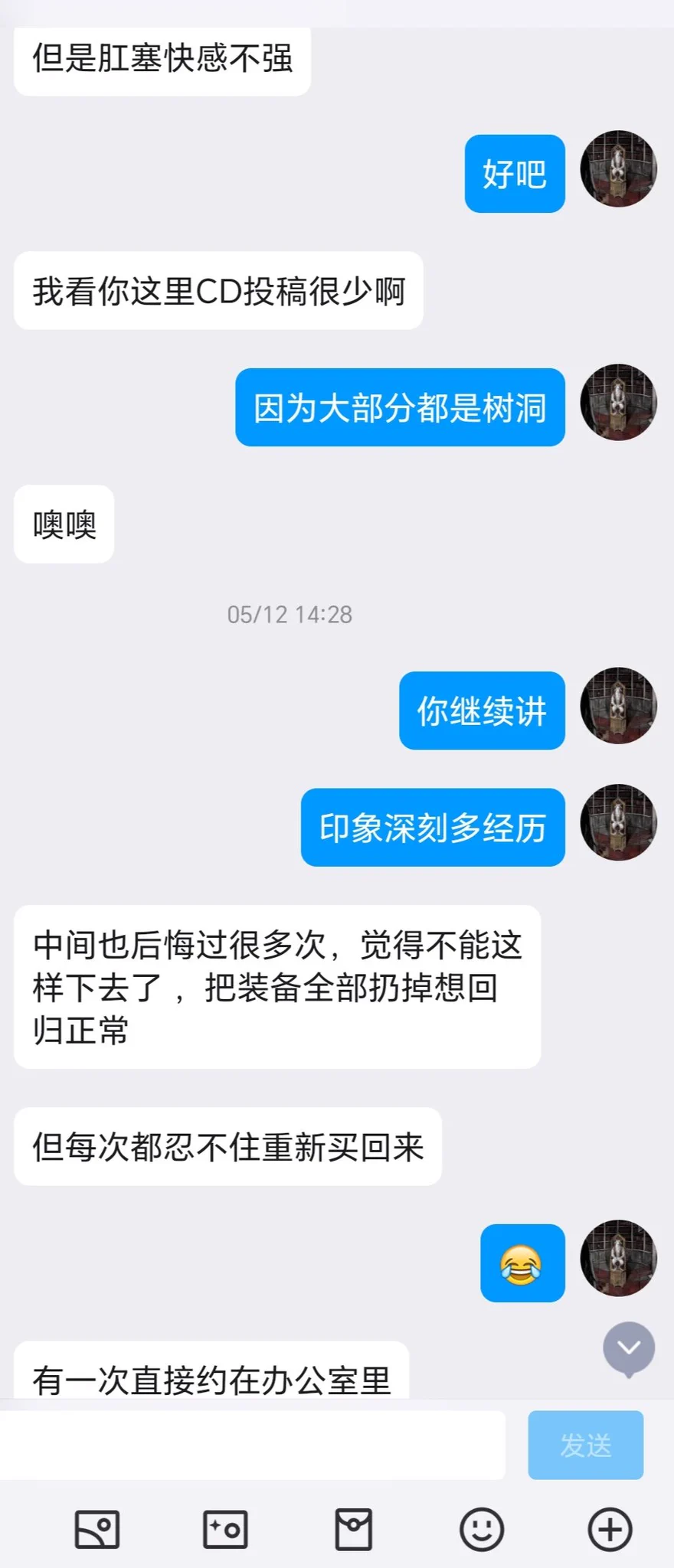Open the camera capture icon
This screenshot has width=674, height=1568.
click(x=225, y=1530)
